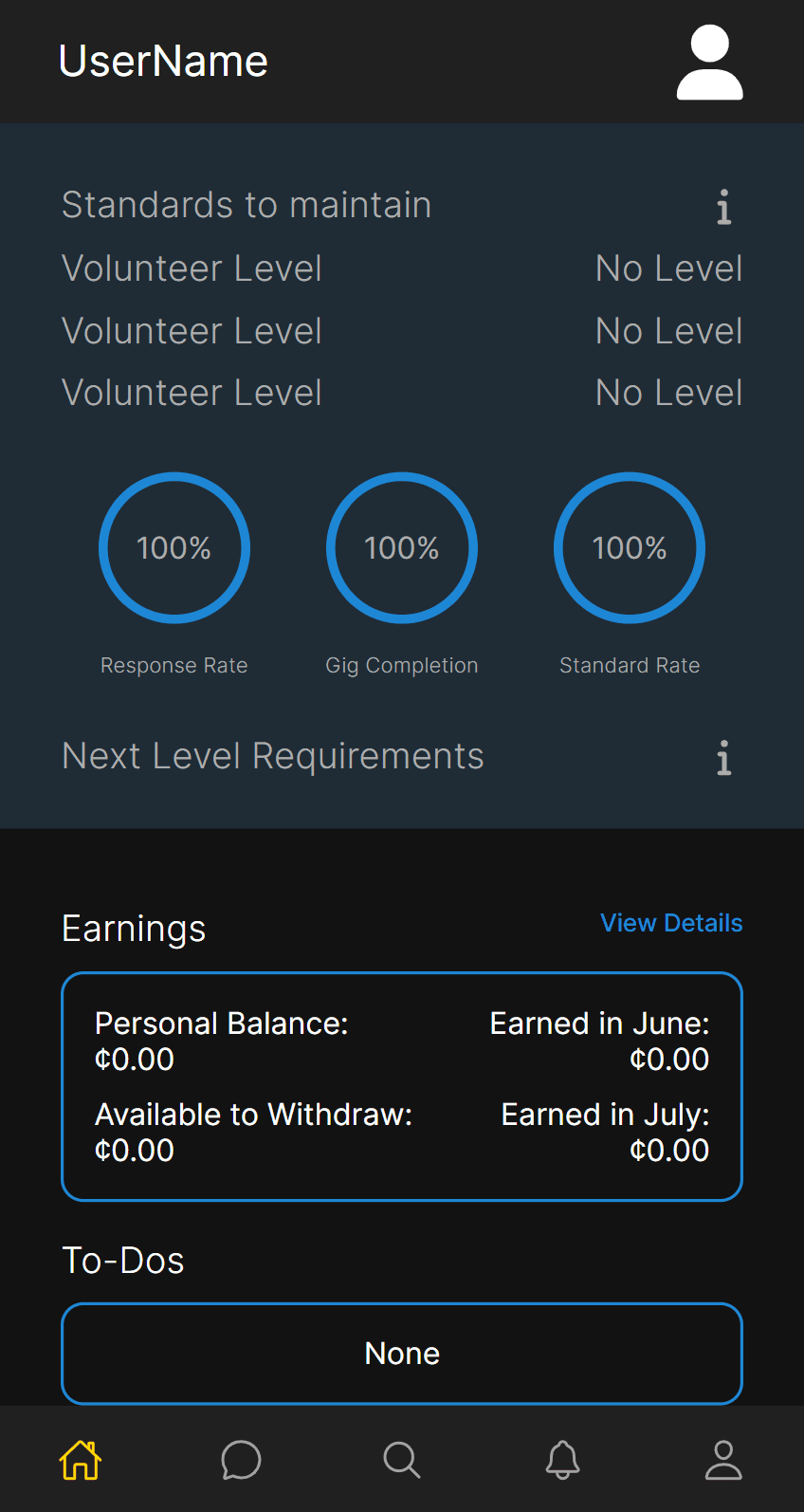Open the Search tab
The image size is (804, 1512).
402,1460
